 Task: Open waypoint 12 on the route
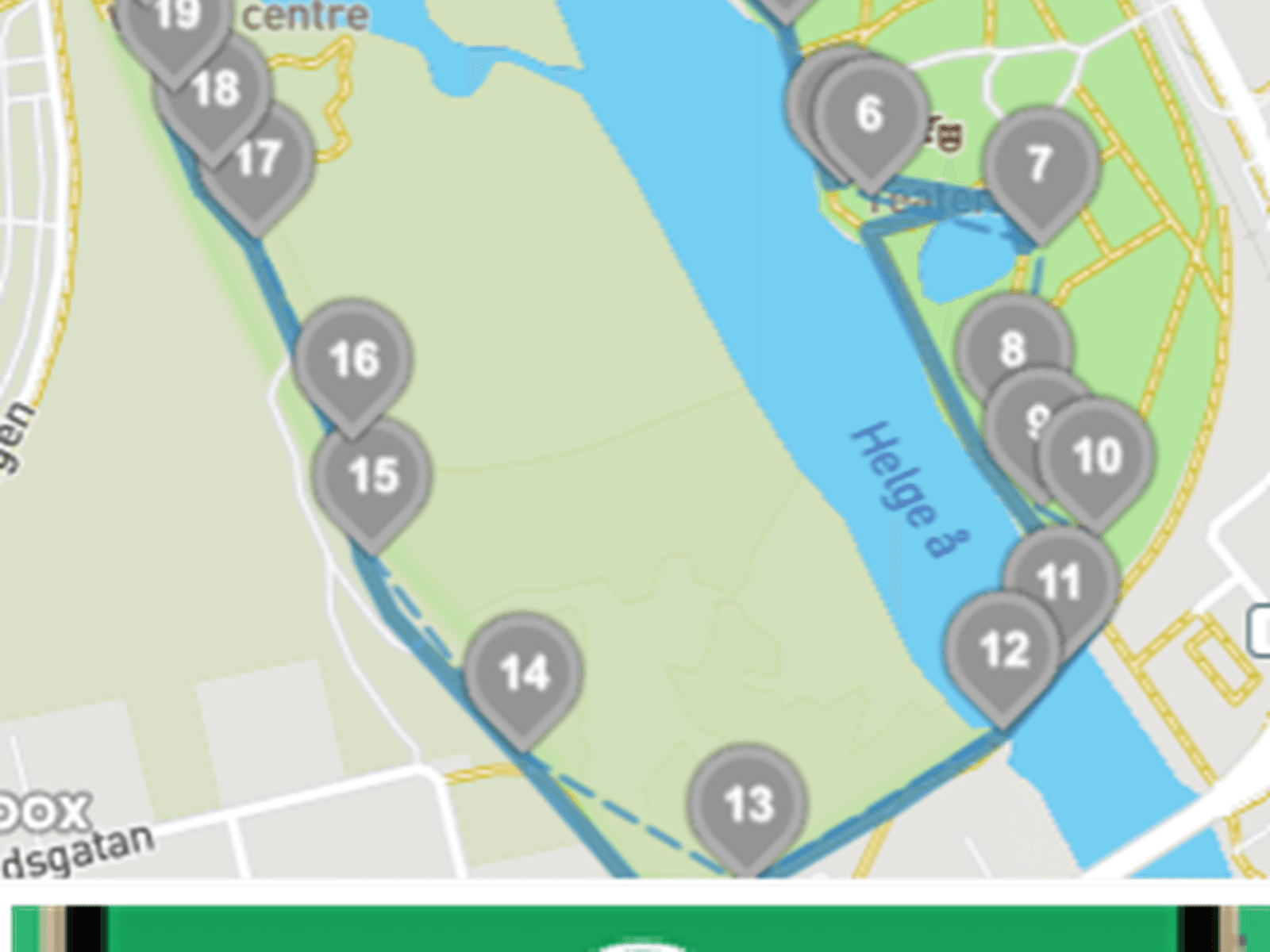1003,651
